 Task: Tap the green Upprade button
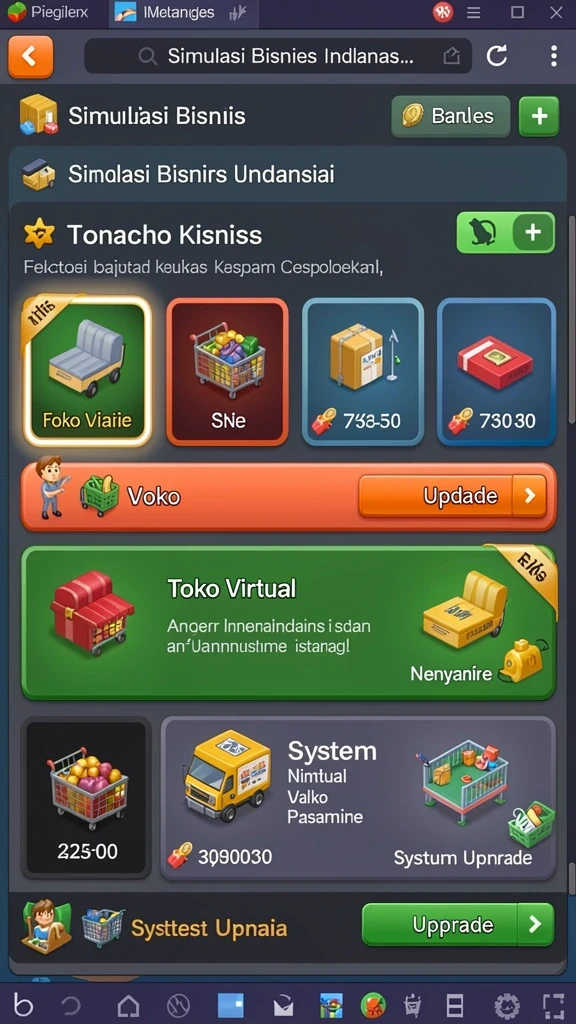tap(458, 925)
